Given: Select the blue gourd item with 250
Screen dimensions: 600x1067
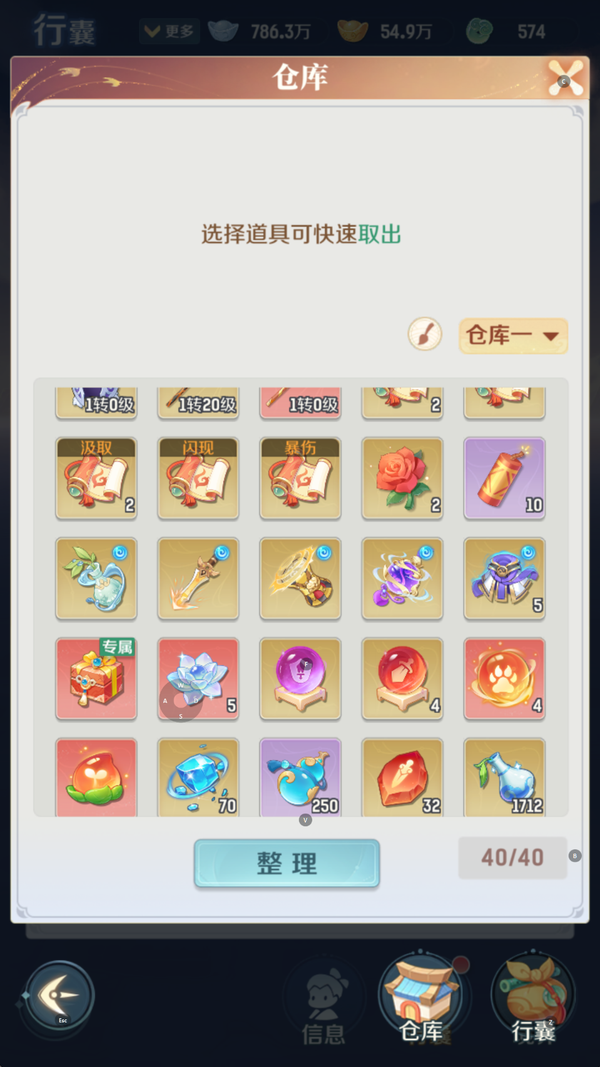Looking at the screenshot, I should (x=300, y=778).
